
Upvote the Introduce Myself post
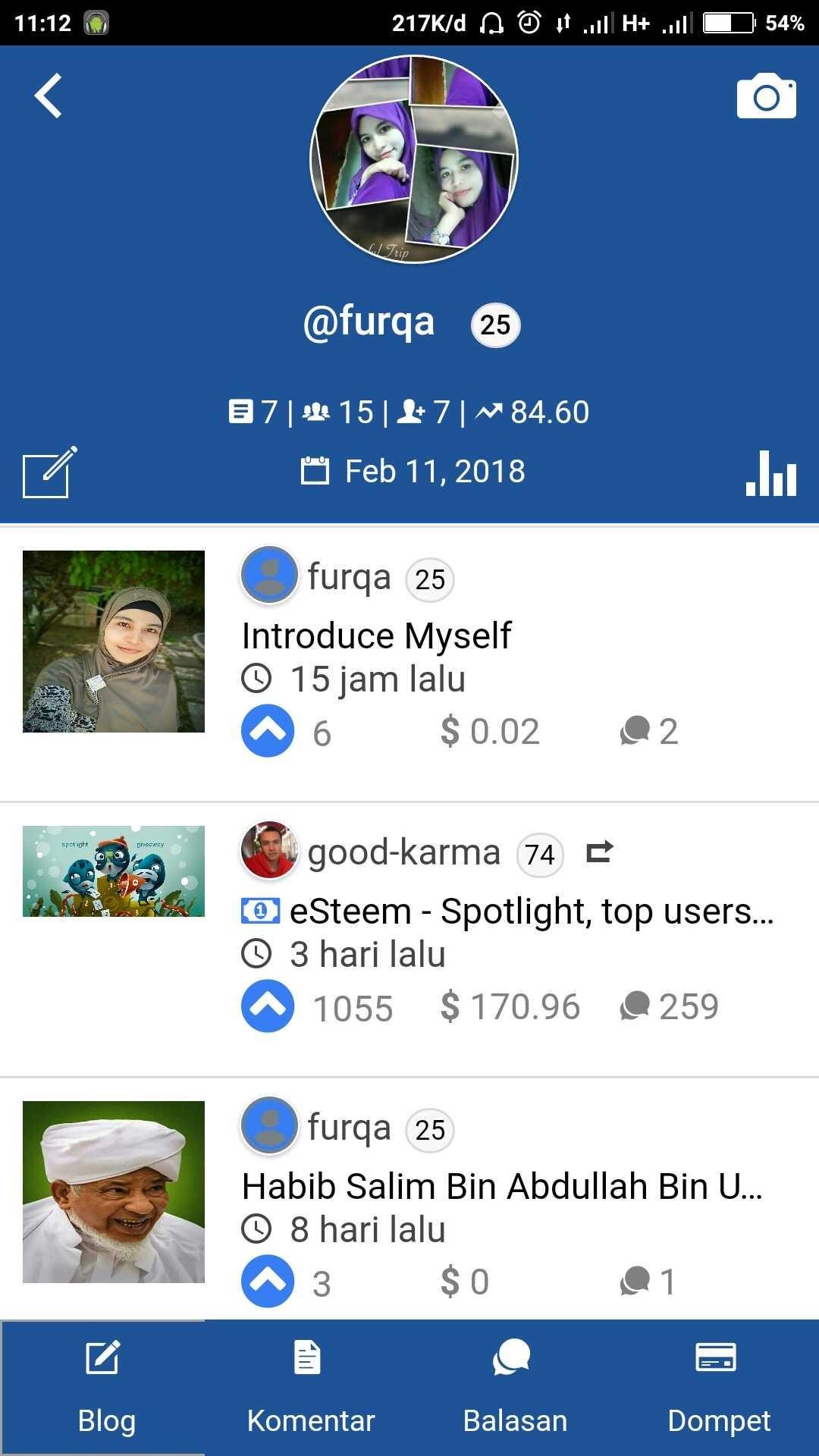coord(268,731)
